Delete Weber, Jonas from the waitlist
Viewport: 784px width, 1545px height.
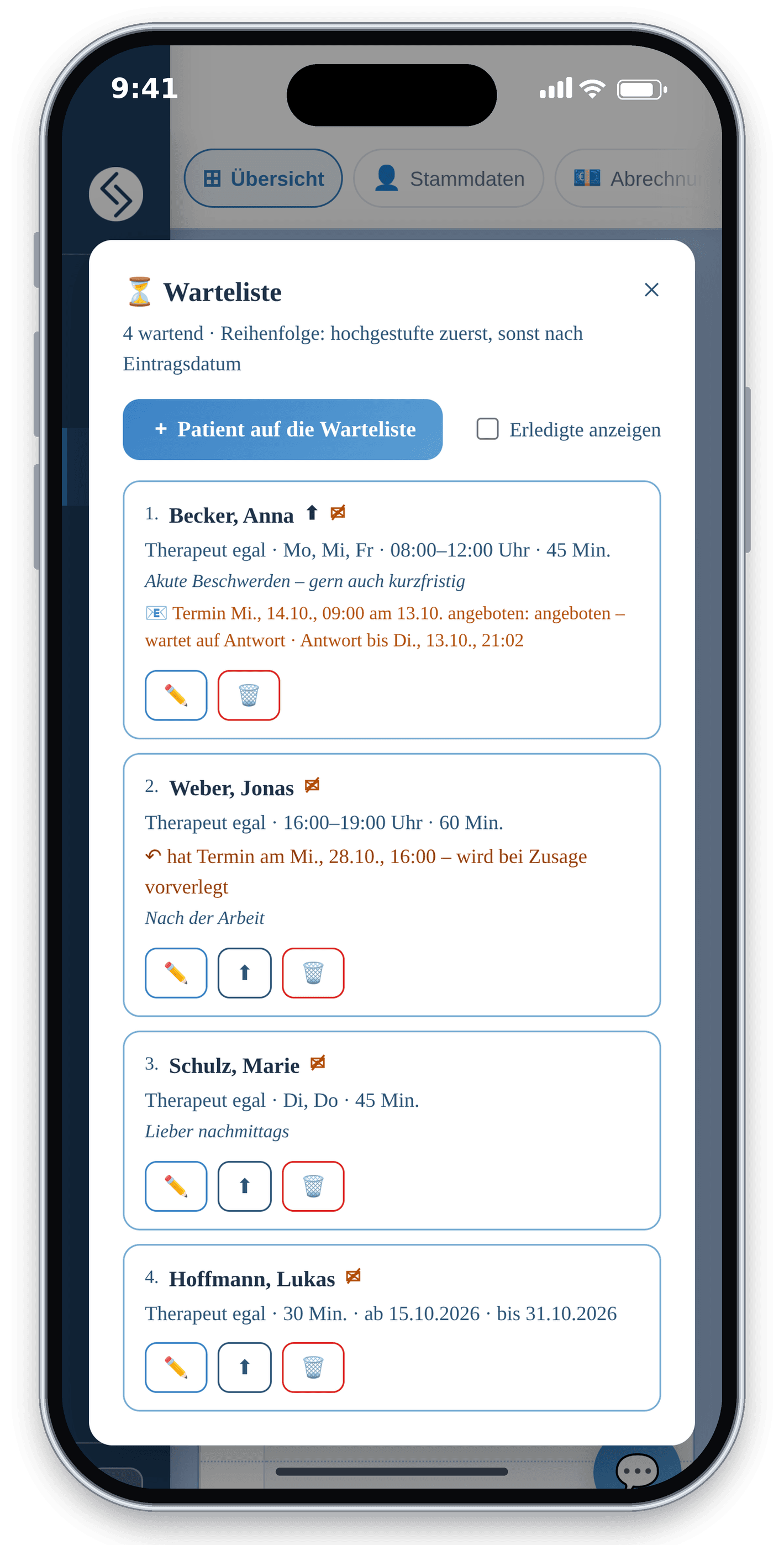point(313,973)
